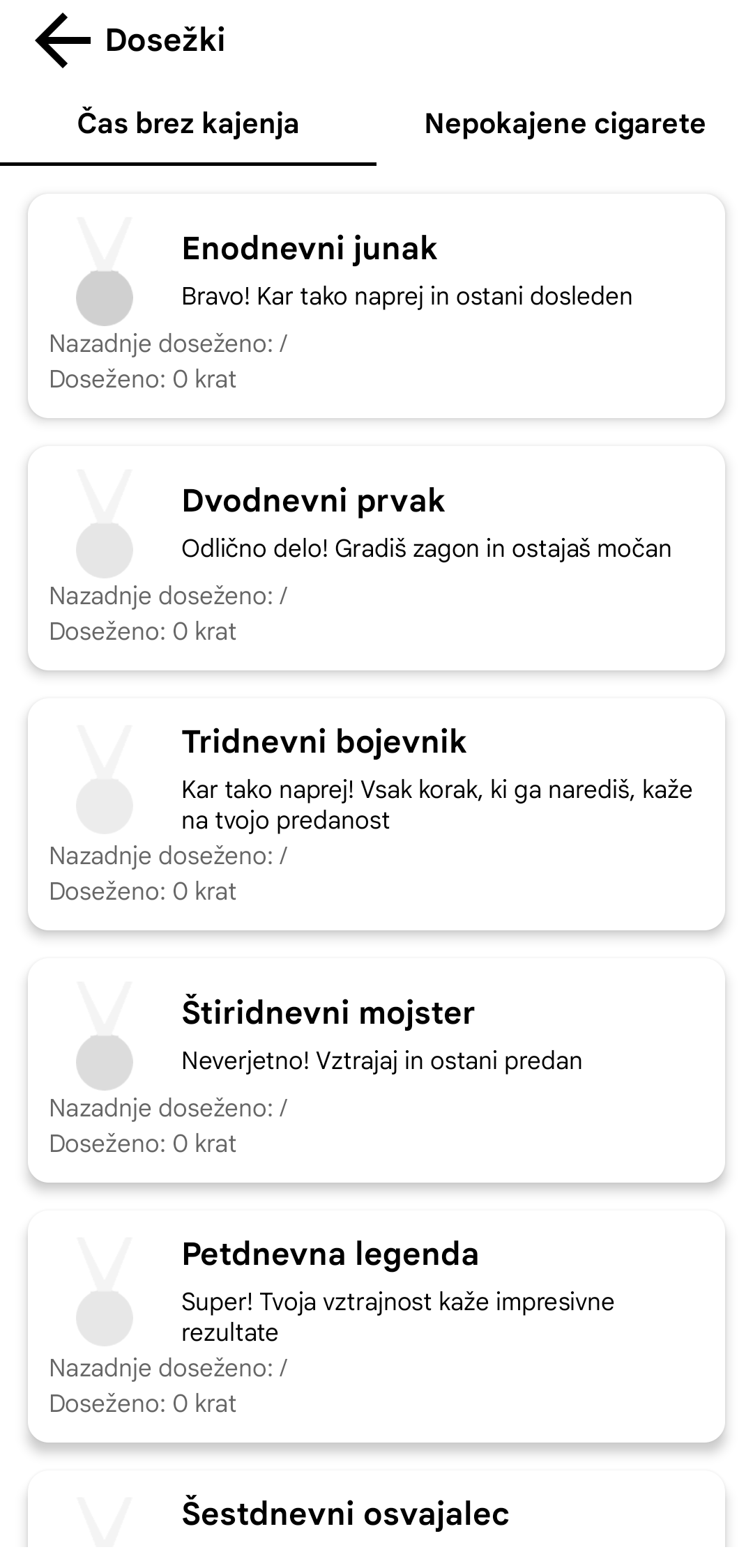Open the Petdnevna legenda achievement card
The width and height of the screenshot is (753, 1568).
(x=376, y=1327)
